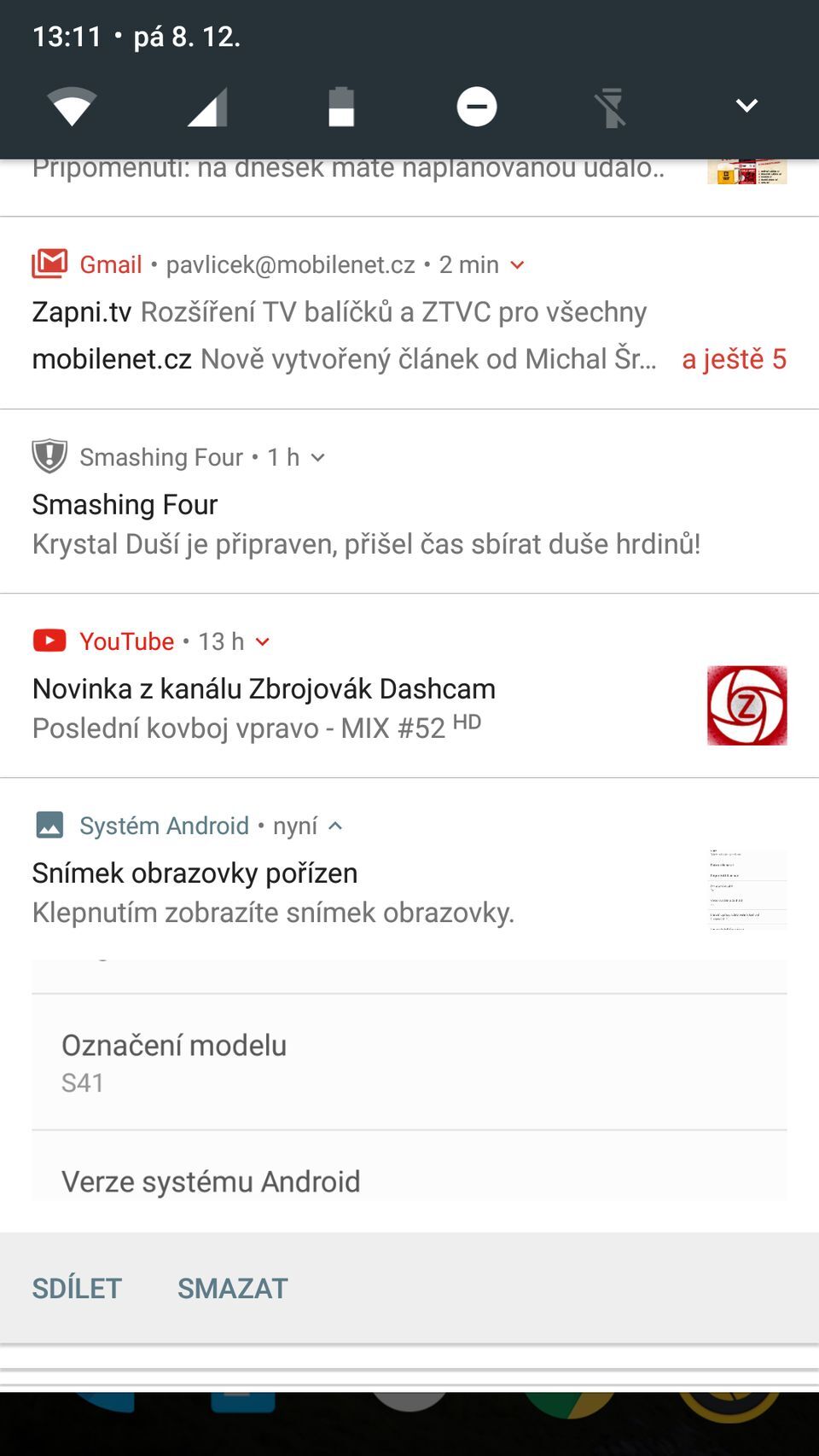Open the Smashing Four notification

(x=365, y=525)
